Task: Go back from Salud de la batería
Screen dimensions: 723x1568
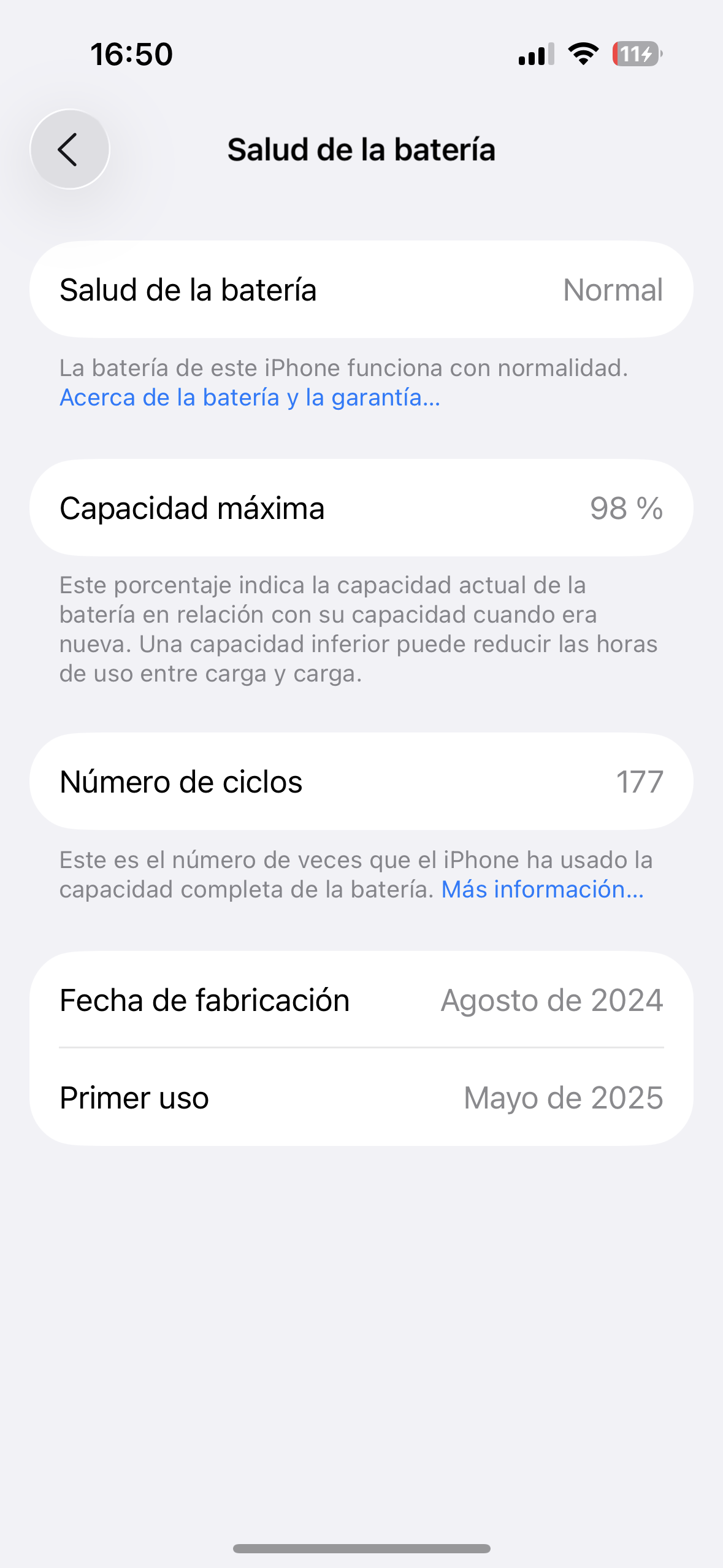Action: click(x=69, y=149)
